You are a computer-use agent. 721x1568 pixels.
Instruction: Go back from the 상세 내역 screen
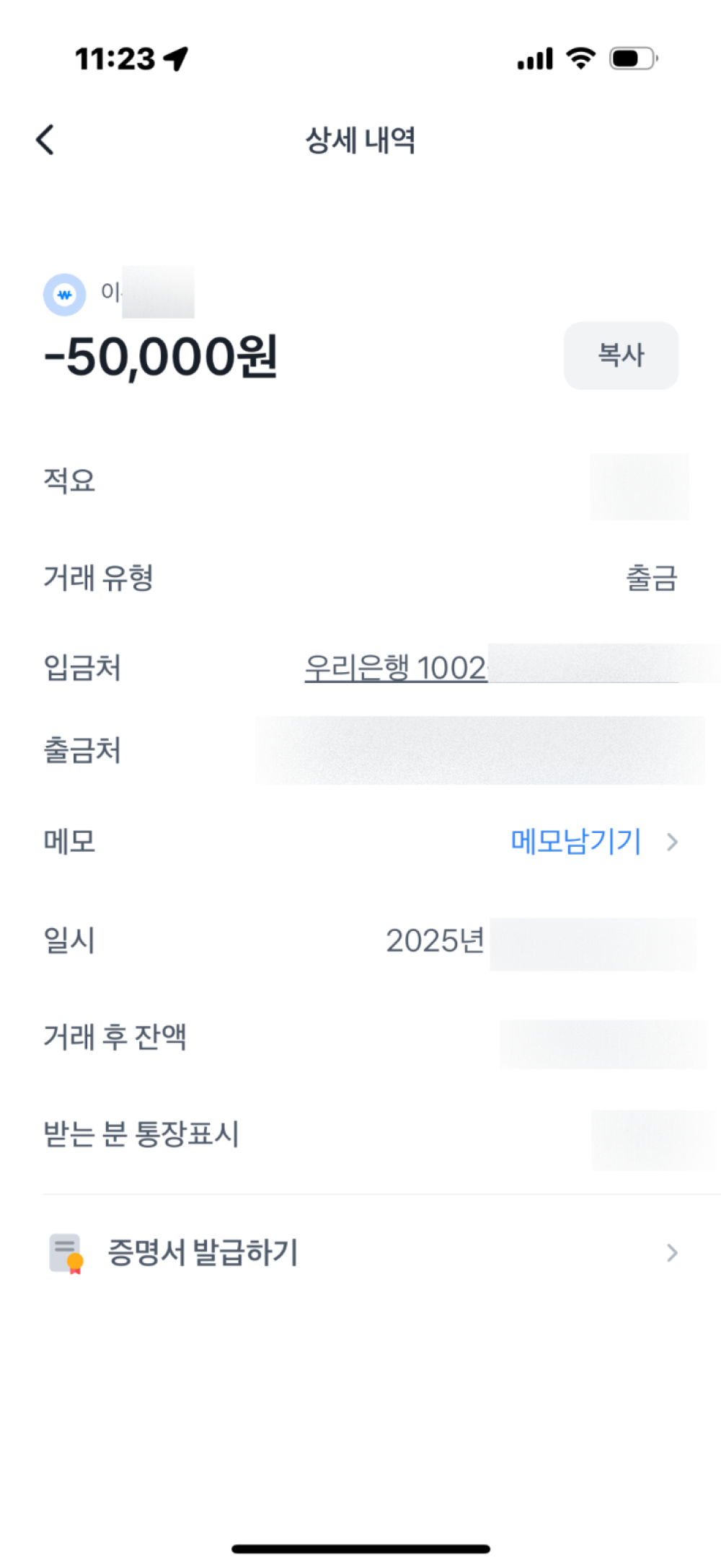point(45,140)
